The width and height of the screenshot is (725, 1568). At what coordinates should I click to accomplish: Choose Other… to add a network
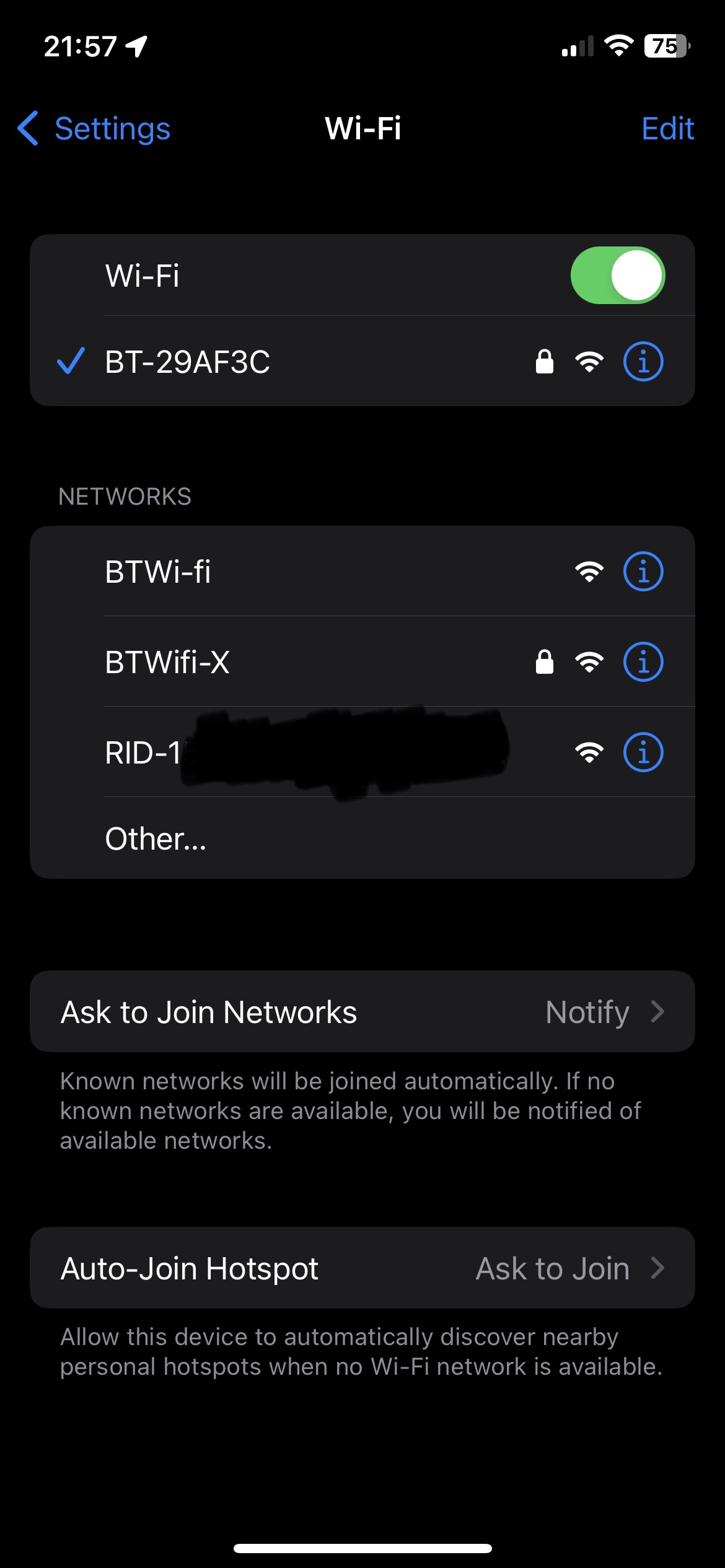tap(156, 839)
